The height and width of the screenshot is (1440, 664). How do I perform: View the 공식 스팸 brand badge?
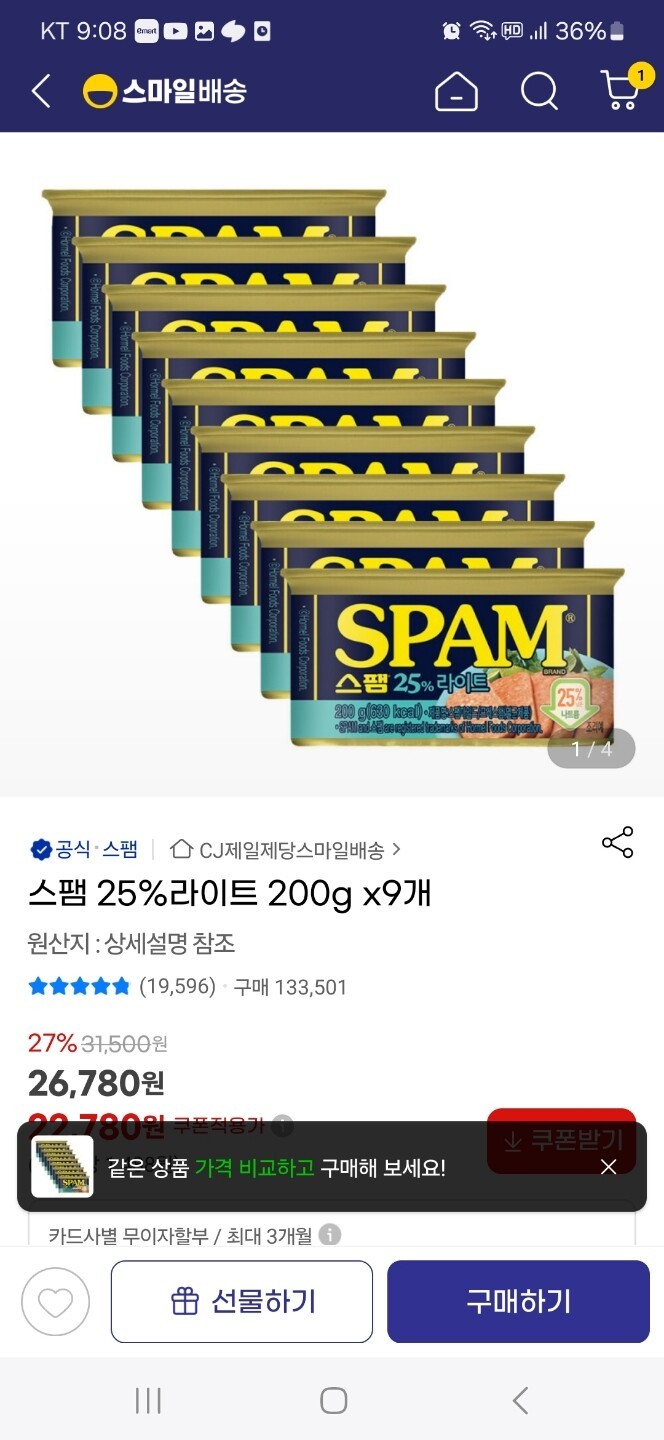(84, 850)
